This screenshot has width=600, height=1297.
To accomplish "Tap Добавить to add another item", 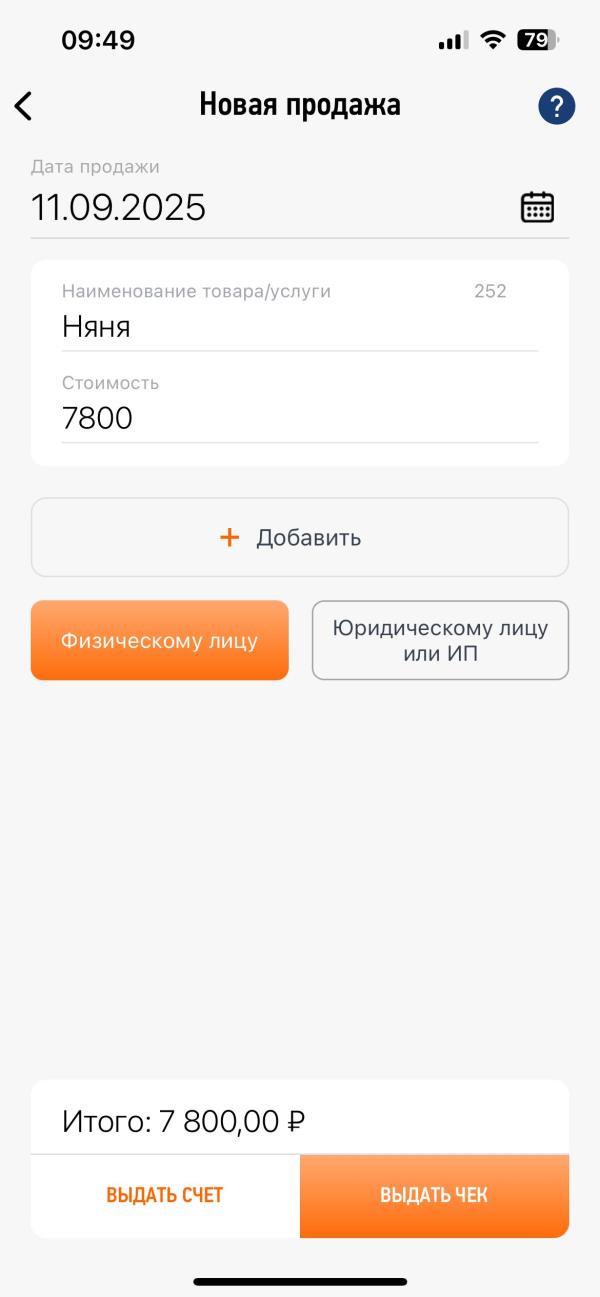I will (x=300, y=537).
